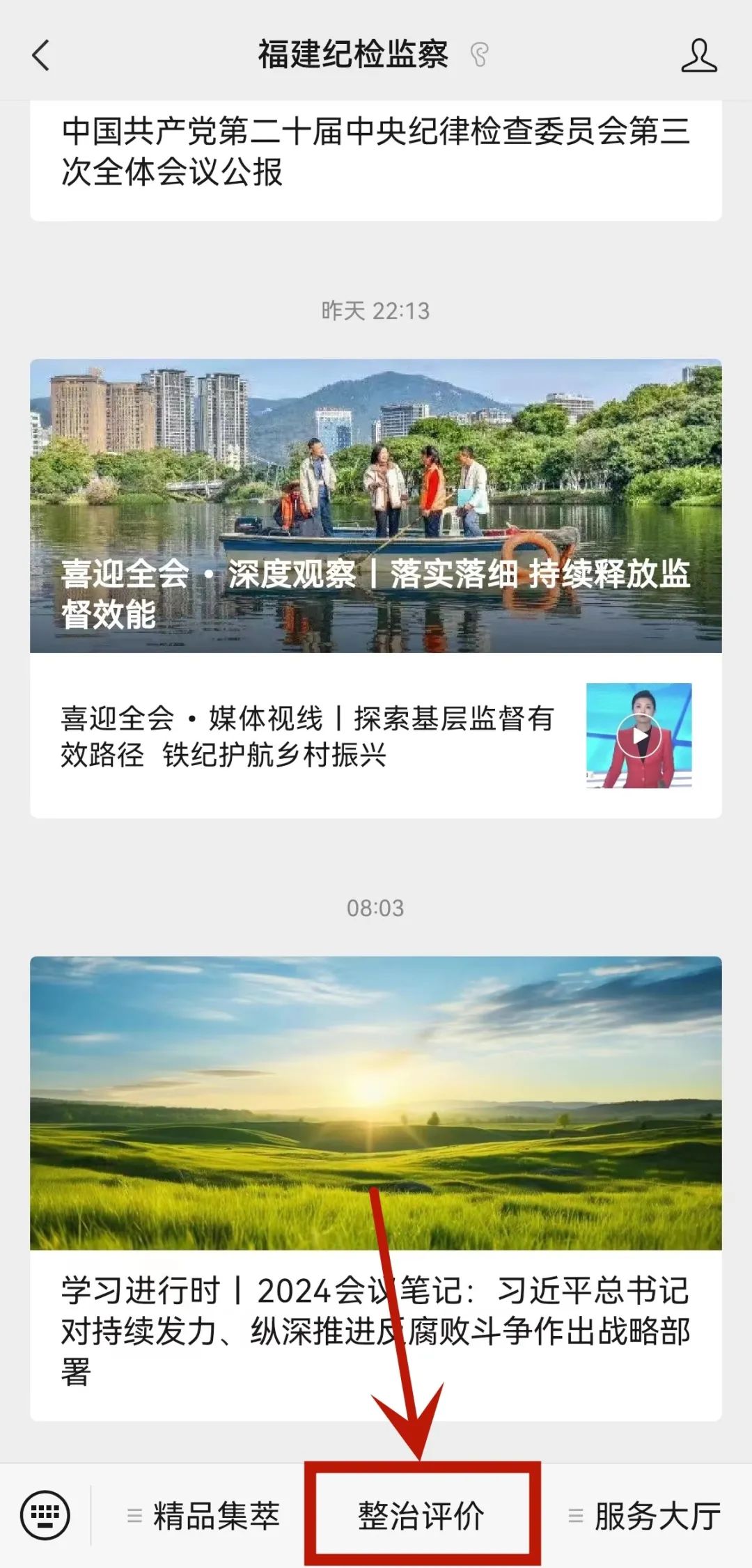
Task: Expand the 服务大厅 menu
Action: pyautogui.click(x=644, y=1515)
